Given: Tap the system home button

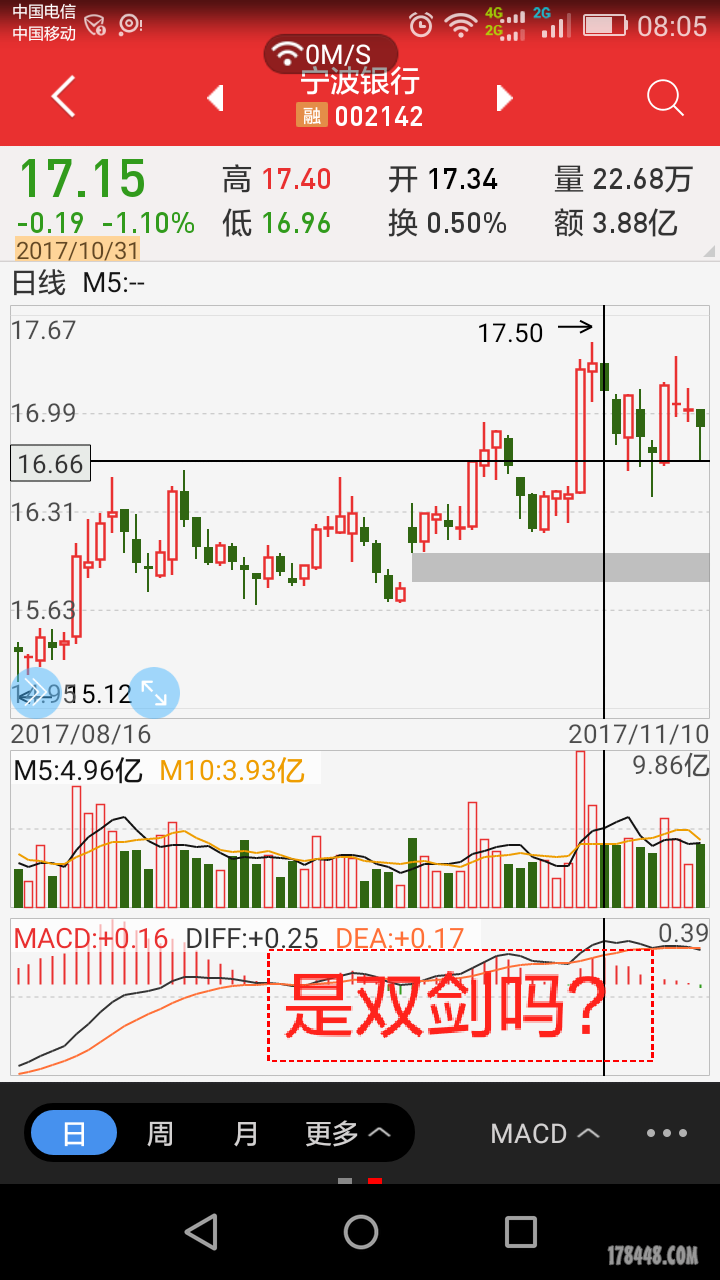Looking at the screenshot, I should tap(360, 1232).
